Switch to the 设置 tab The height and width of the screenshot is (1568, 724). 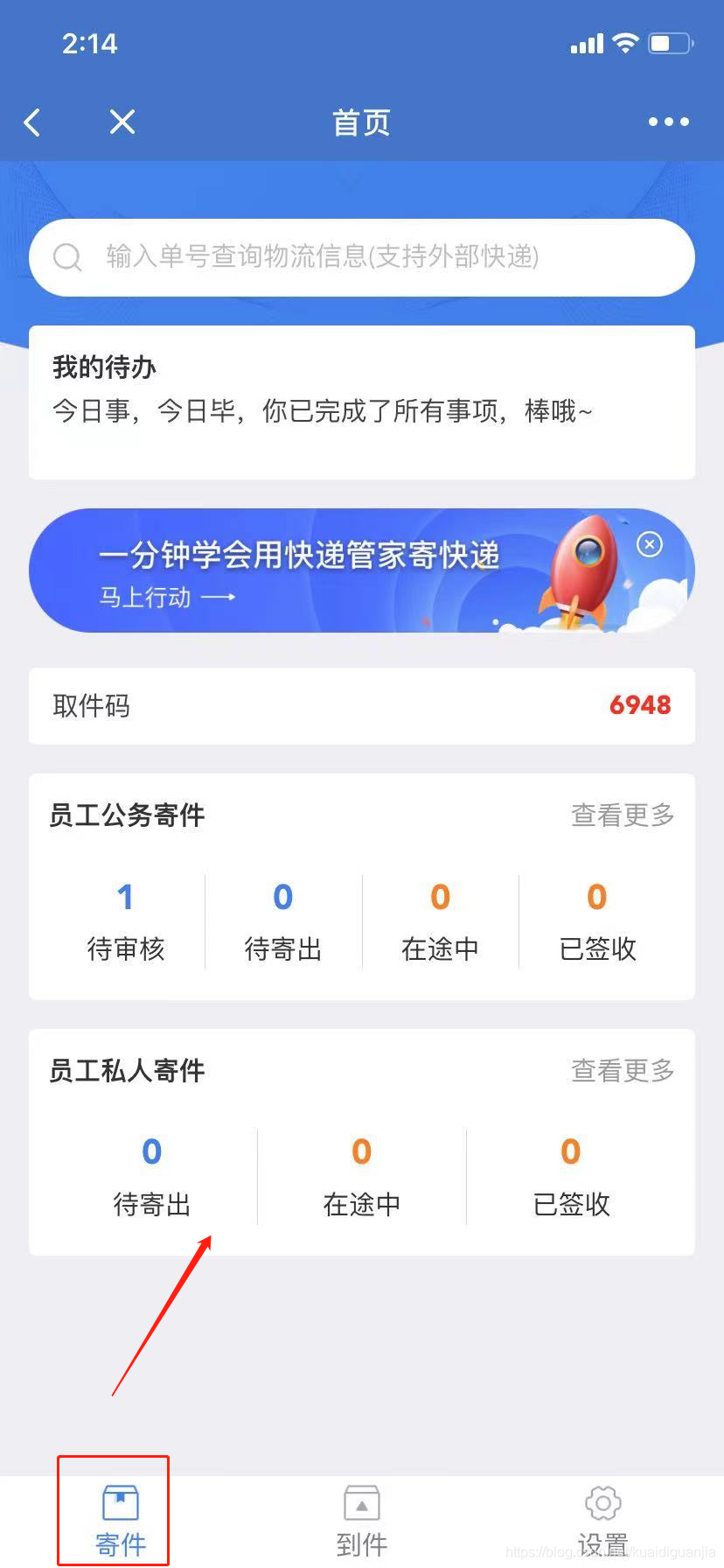coord(602,1521)
